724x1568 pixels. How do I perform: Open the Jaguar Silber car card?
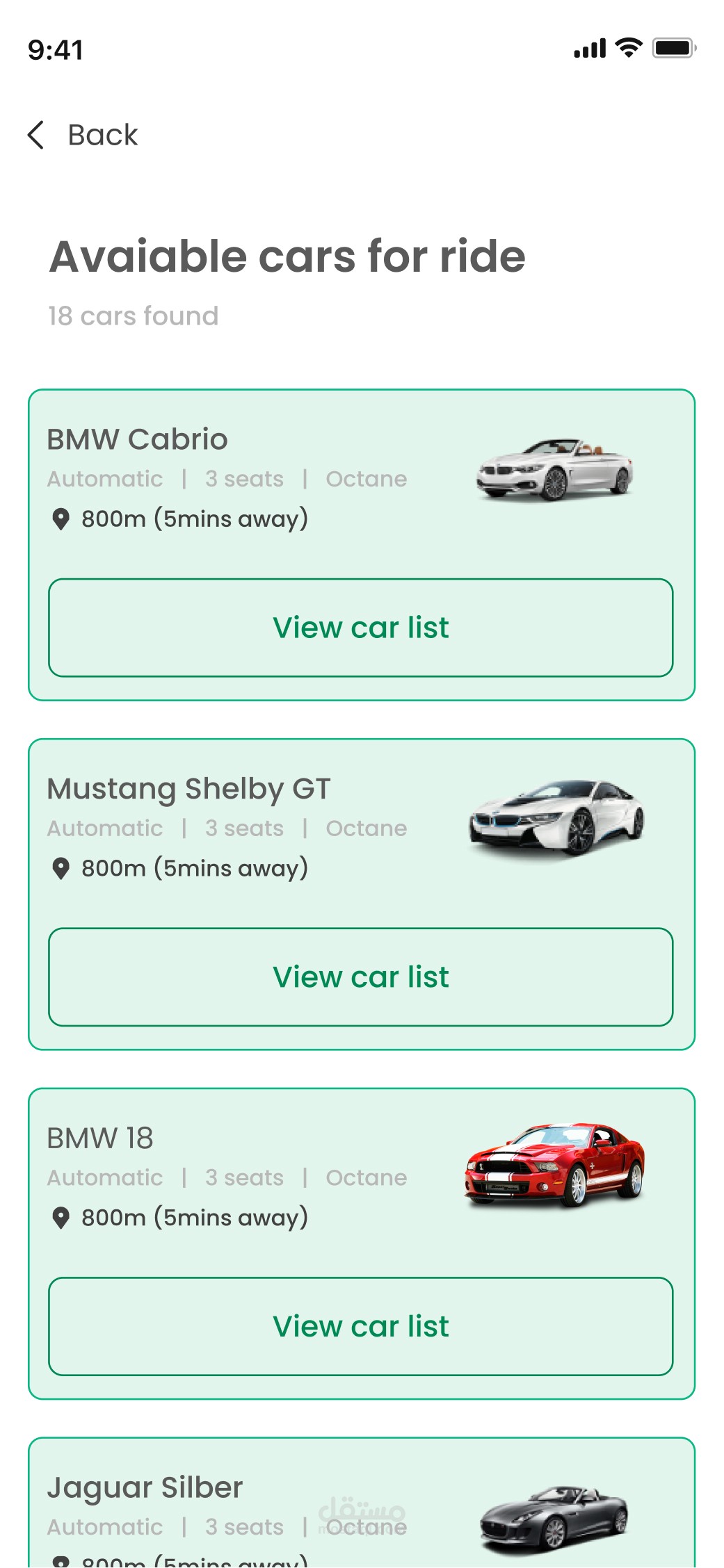pos(362,1503)
